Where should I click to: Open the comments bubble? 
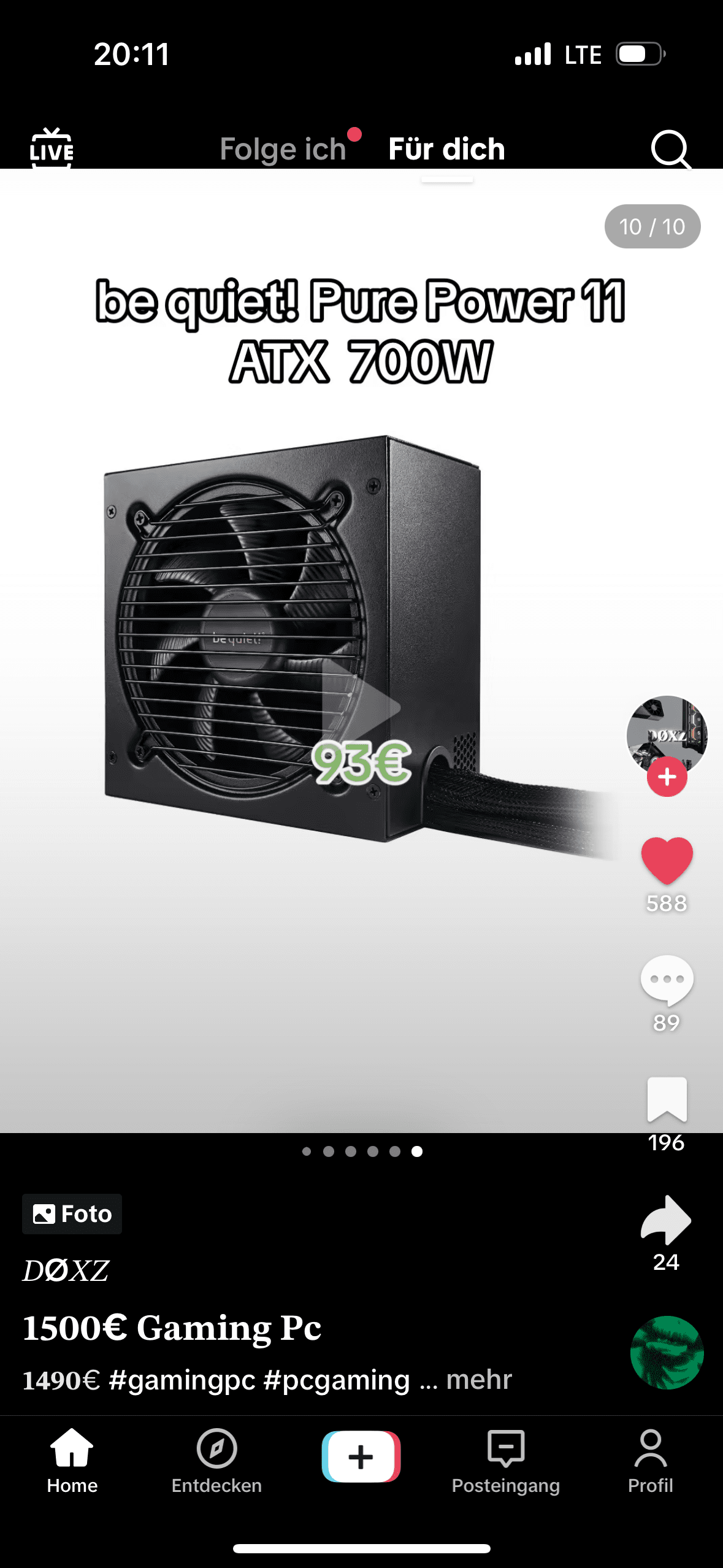click(667, 980)
